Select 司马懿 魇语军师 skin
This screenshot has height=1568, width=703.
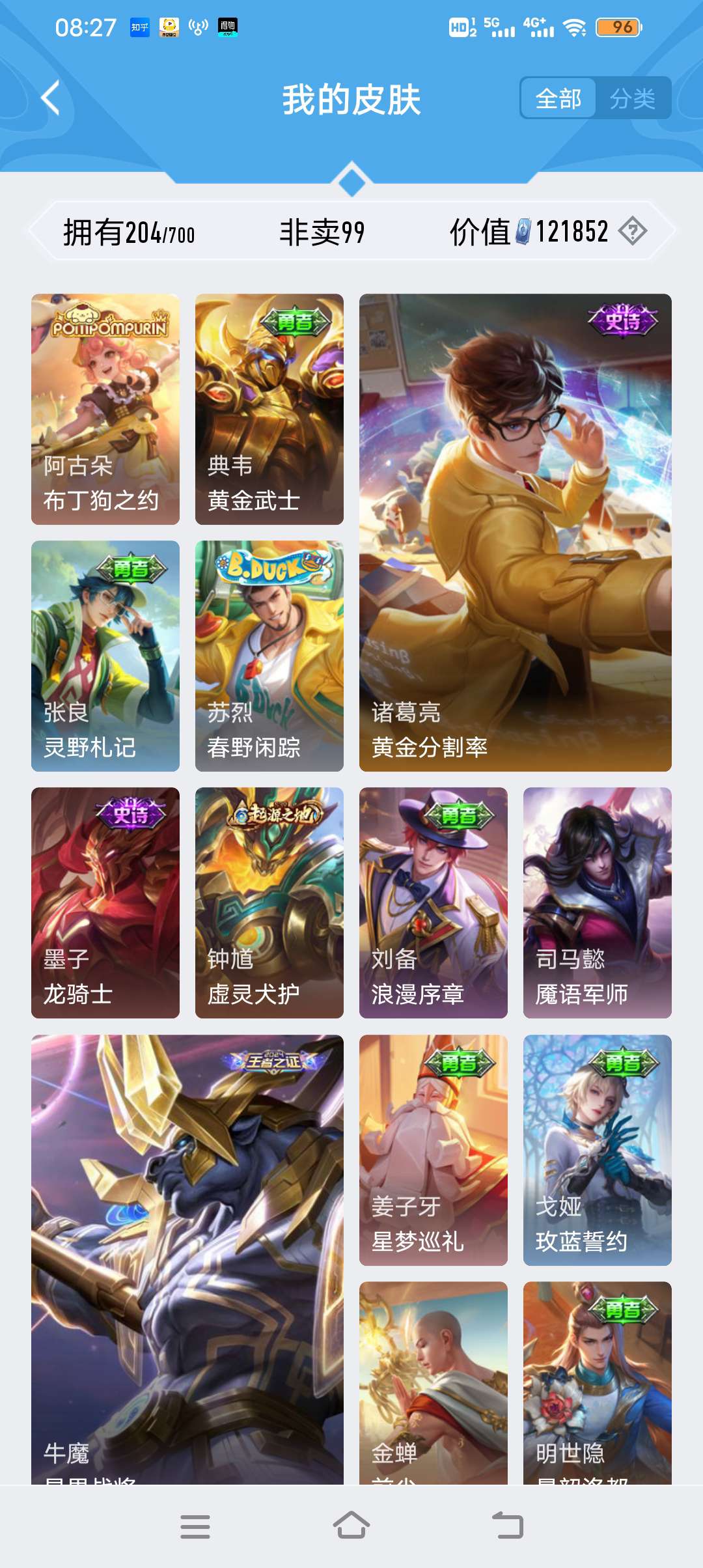(x=597, y=903)
